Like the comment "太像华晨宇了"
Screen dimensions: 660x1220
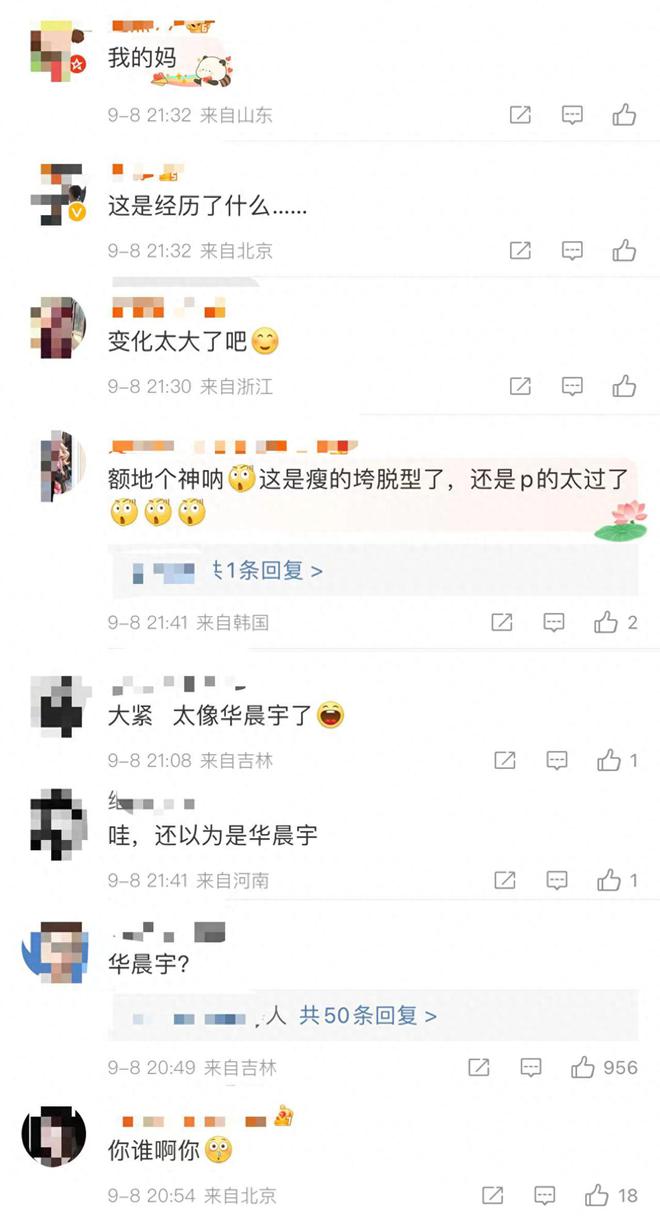coord(609,761)
